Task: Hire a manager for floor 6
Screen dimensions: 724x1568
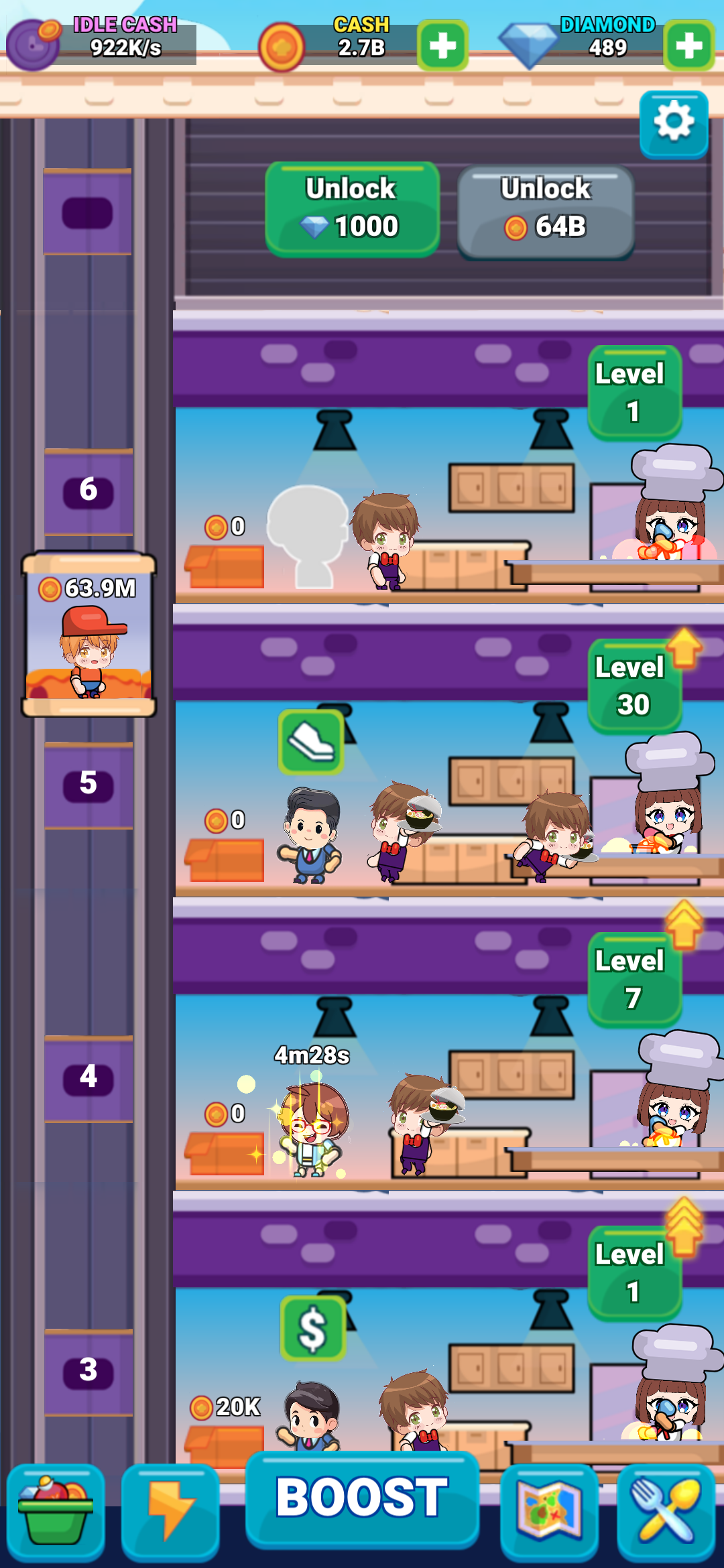Action: 308,536
